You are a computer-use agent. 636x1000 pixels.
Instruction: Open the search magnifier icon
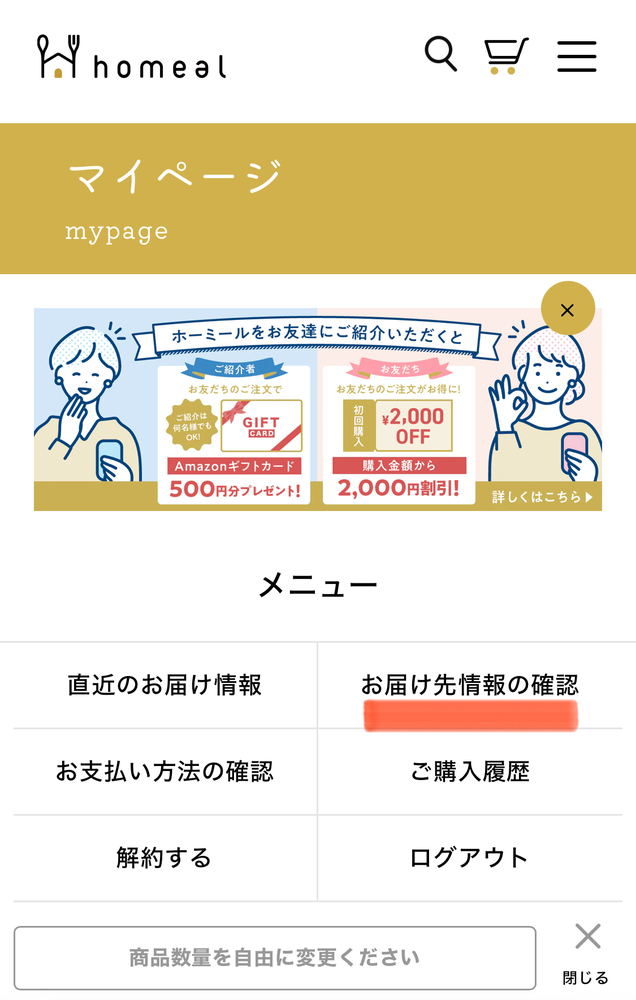(x=440, y=54)
